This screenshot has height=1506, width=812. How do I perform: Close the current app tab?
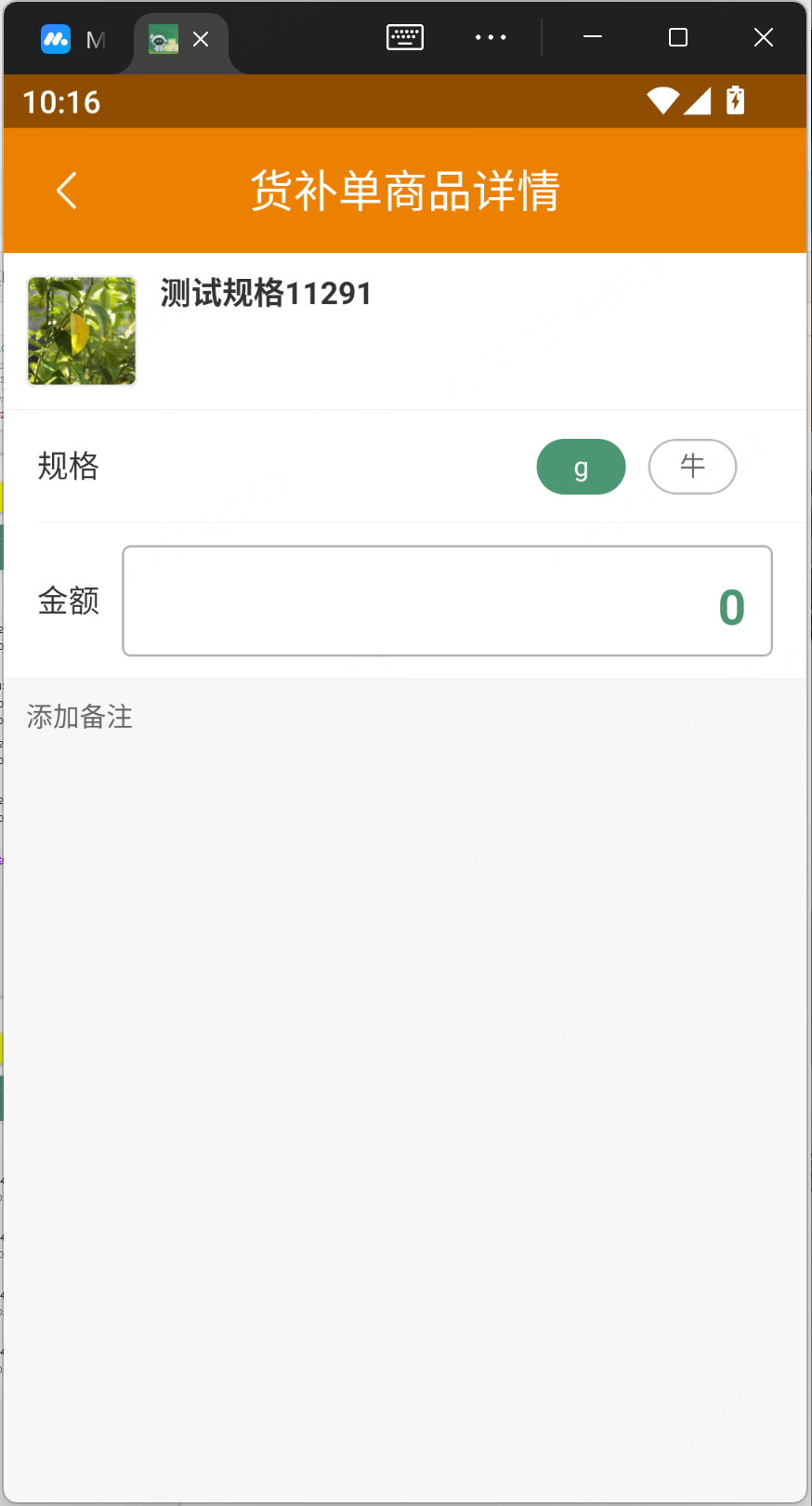(201, 39)
